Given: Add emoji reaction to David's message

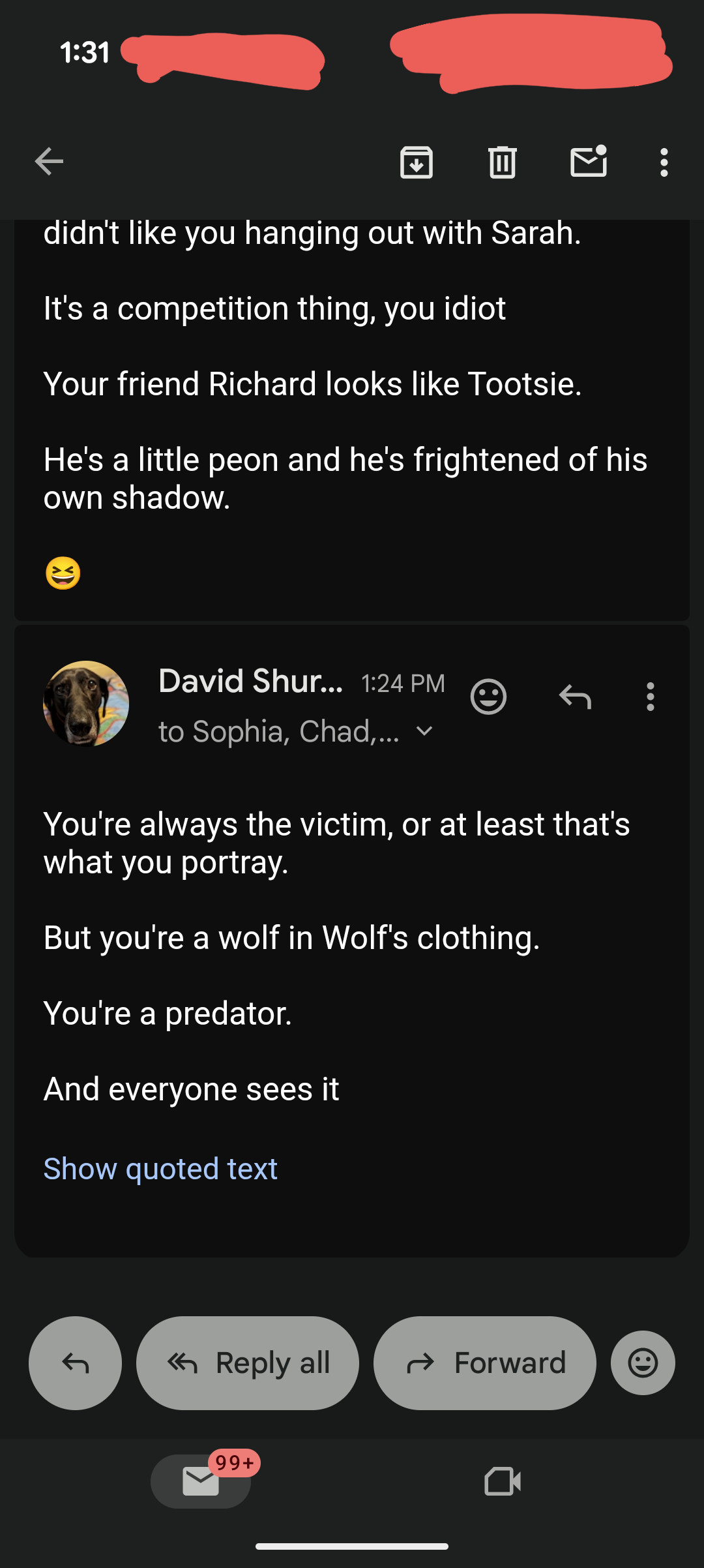Looking at the screenshot, I should [x=488, y=697].
